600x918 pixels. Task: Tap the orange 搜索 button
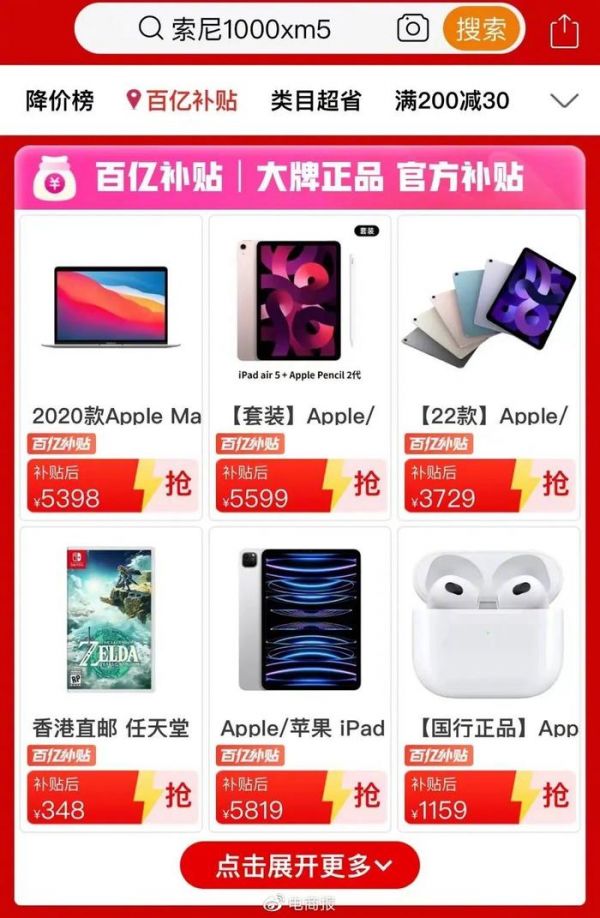pos(481,29)
